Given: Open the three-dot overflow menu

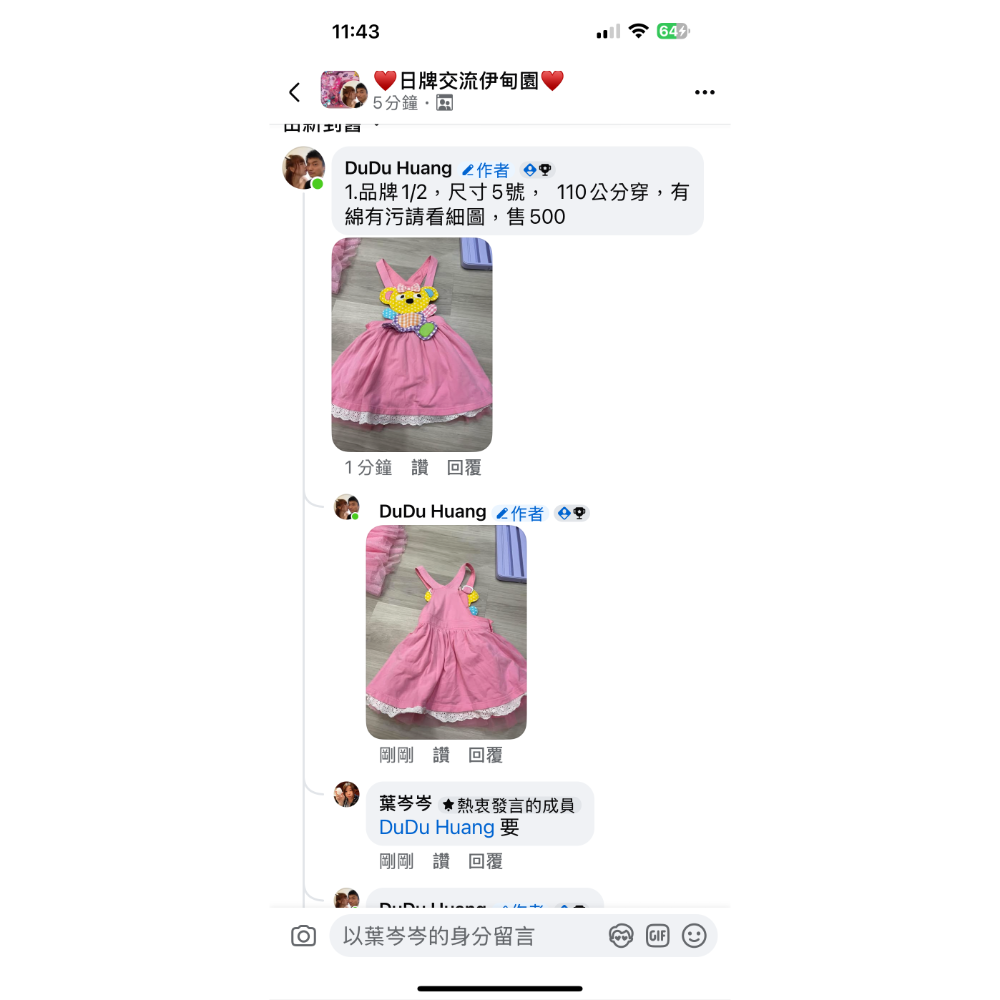Looking at the screenshot, I should click(705, 92).
